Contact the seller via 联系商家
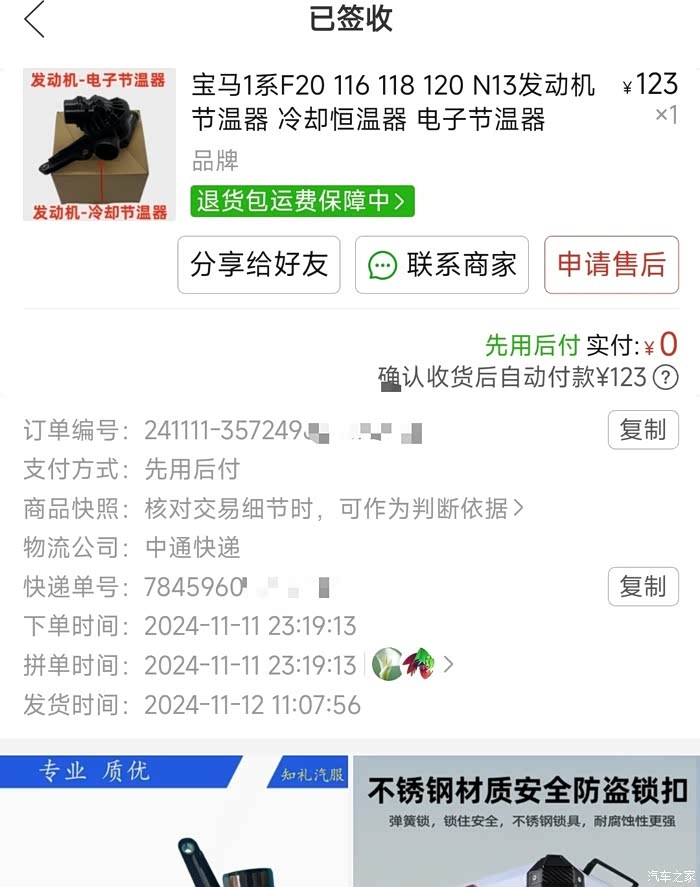The width and height of the screenshot is (700, 887). [x=442, y=265]
